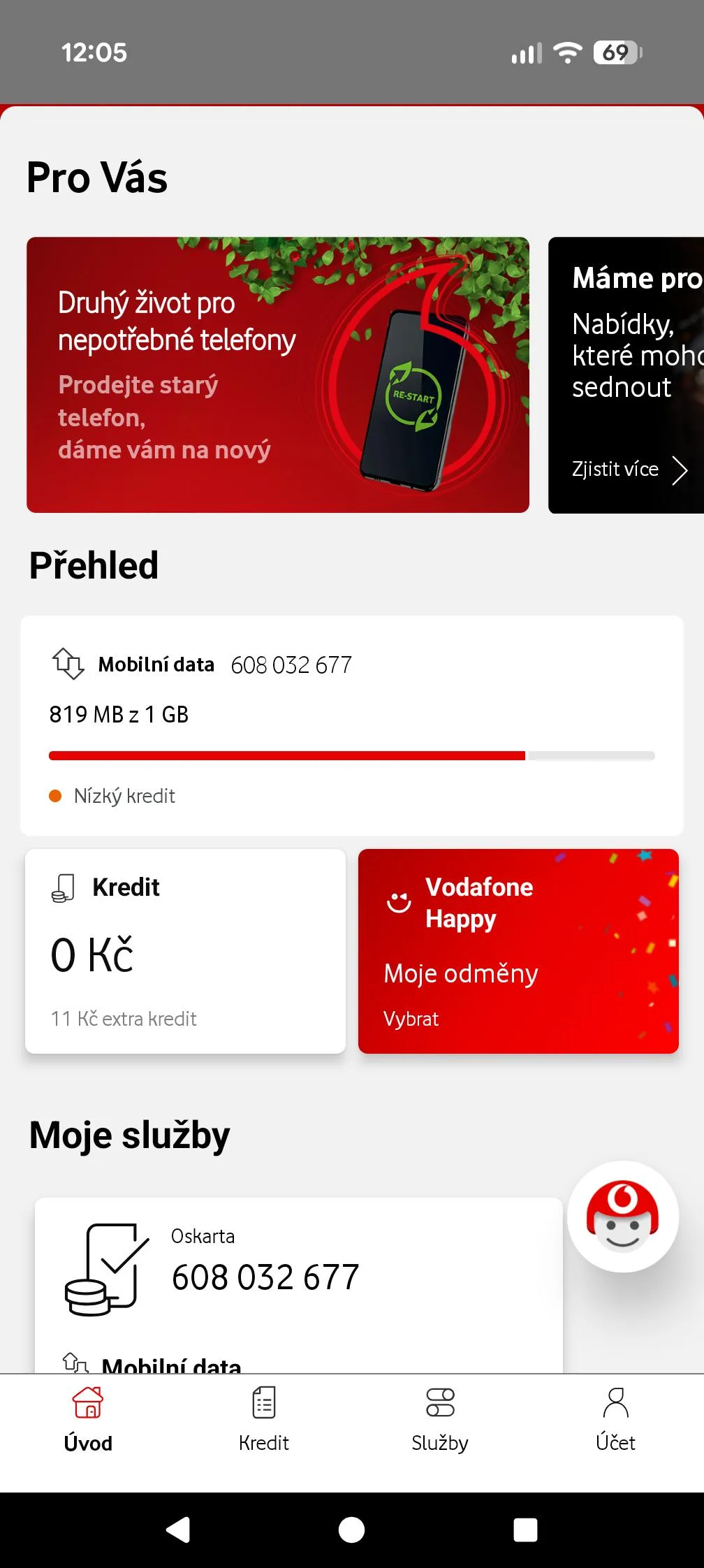Open the Mobilní data overview card
This screenshot has height=1568, width=704.
351,725
